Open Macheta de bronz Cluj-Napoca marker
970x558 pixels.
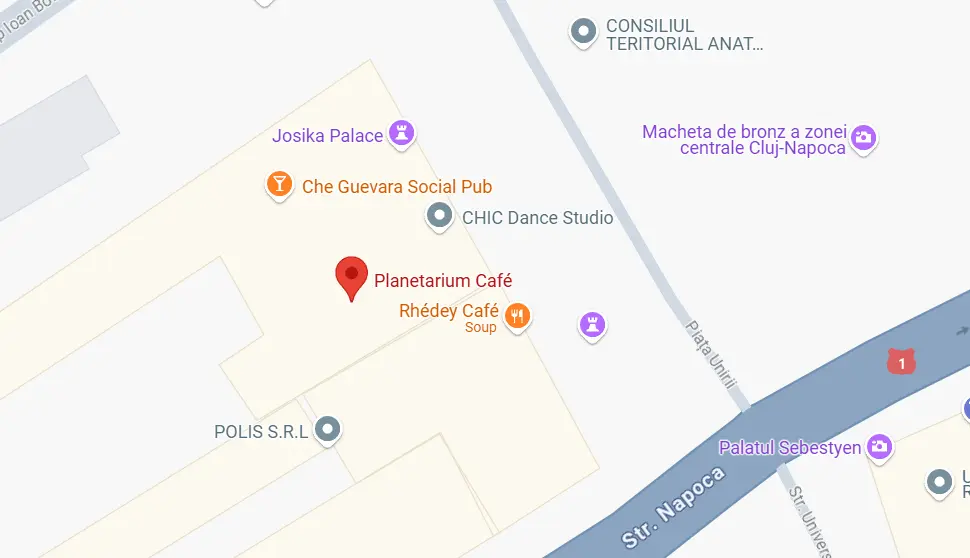coord(865,137)
